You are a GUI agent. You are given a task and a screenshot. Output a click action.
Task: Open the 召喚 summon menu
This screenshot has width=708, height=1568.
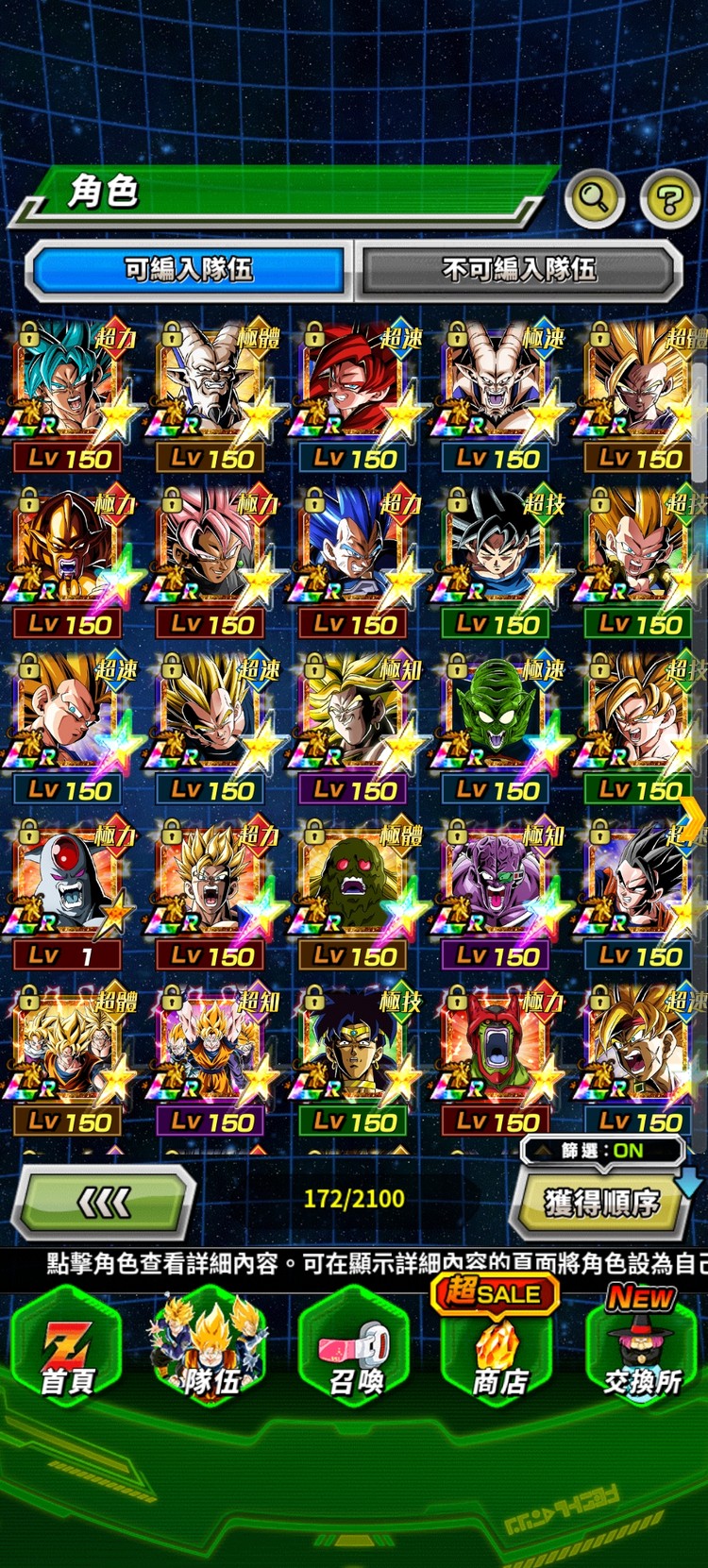click(354, 1350)
